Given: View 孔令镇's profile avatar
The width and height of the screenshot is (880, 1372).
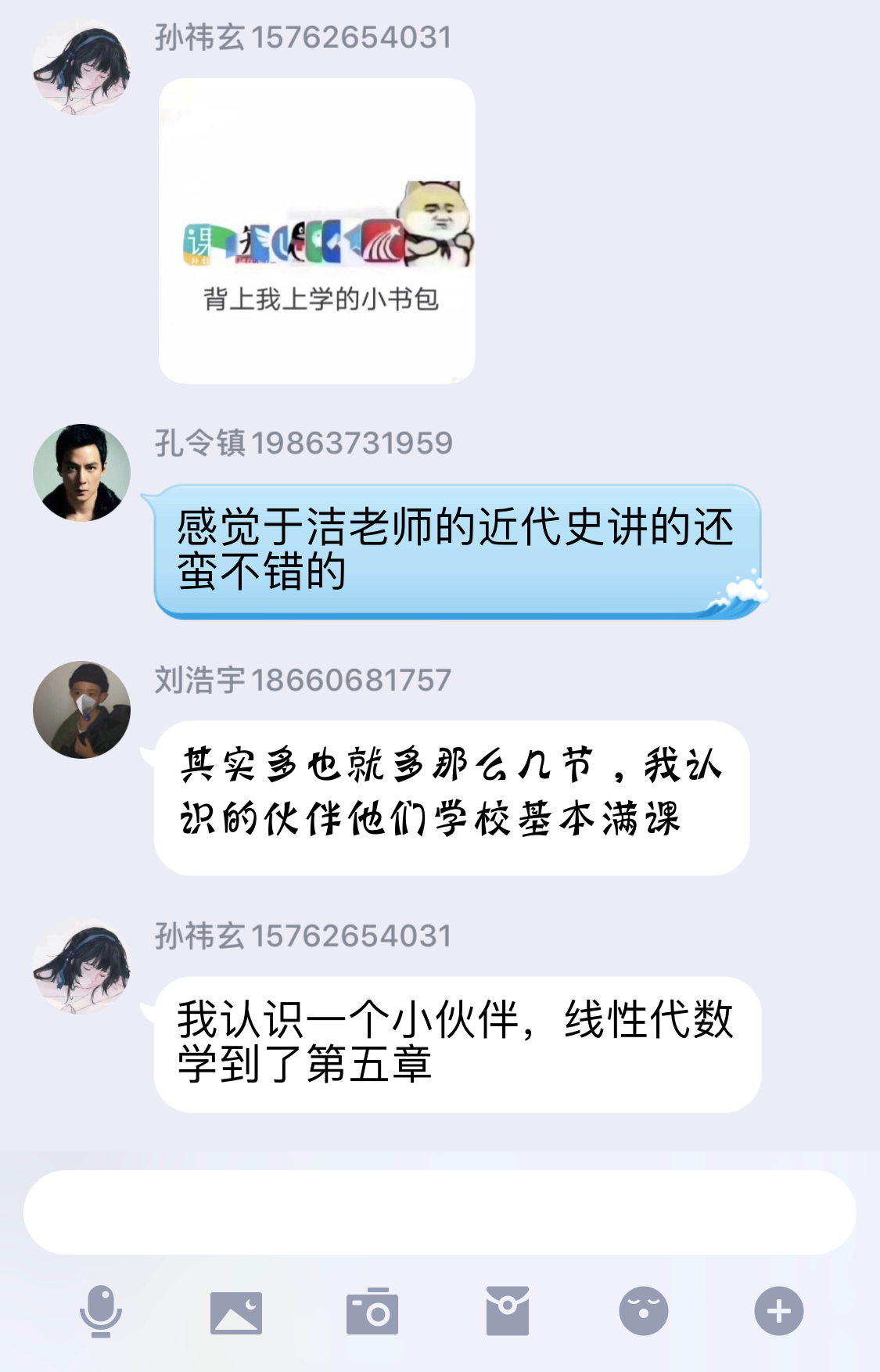Looking at the screenshot, I should coord(81,472).
